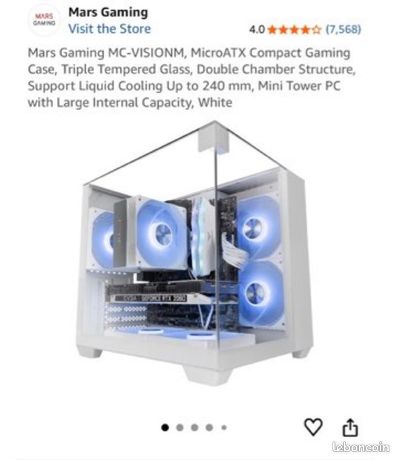Jump to the second image dot
The width and height of the screenshot is (398, 460).
[x=180, y=427]
